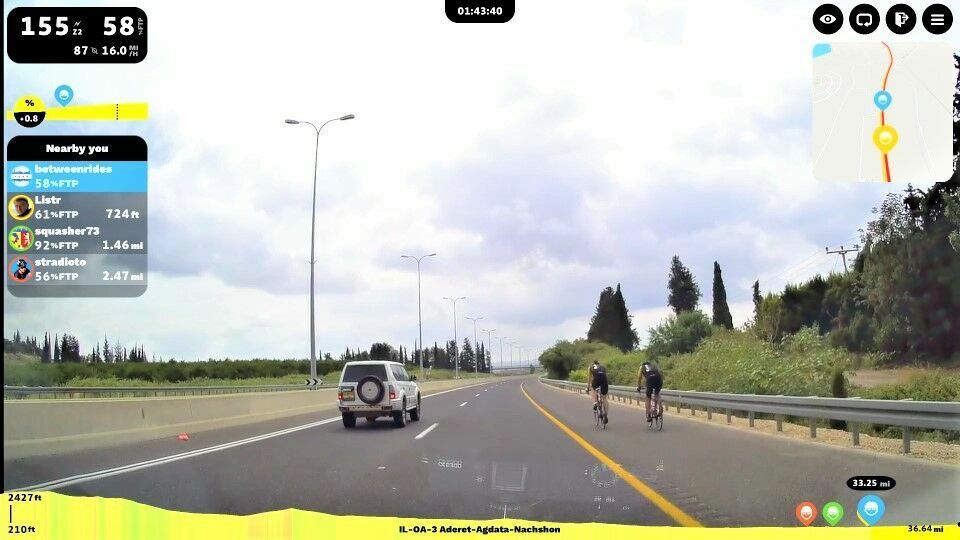Tap the loop-arrows screen icon
Image resolution: width=960 pixels, height=540 pixels.
click(x=864, y=19)
